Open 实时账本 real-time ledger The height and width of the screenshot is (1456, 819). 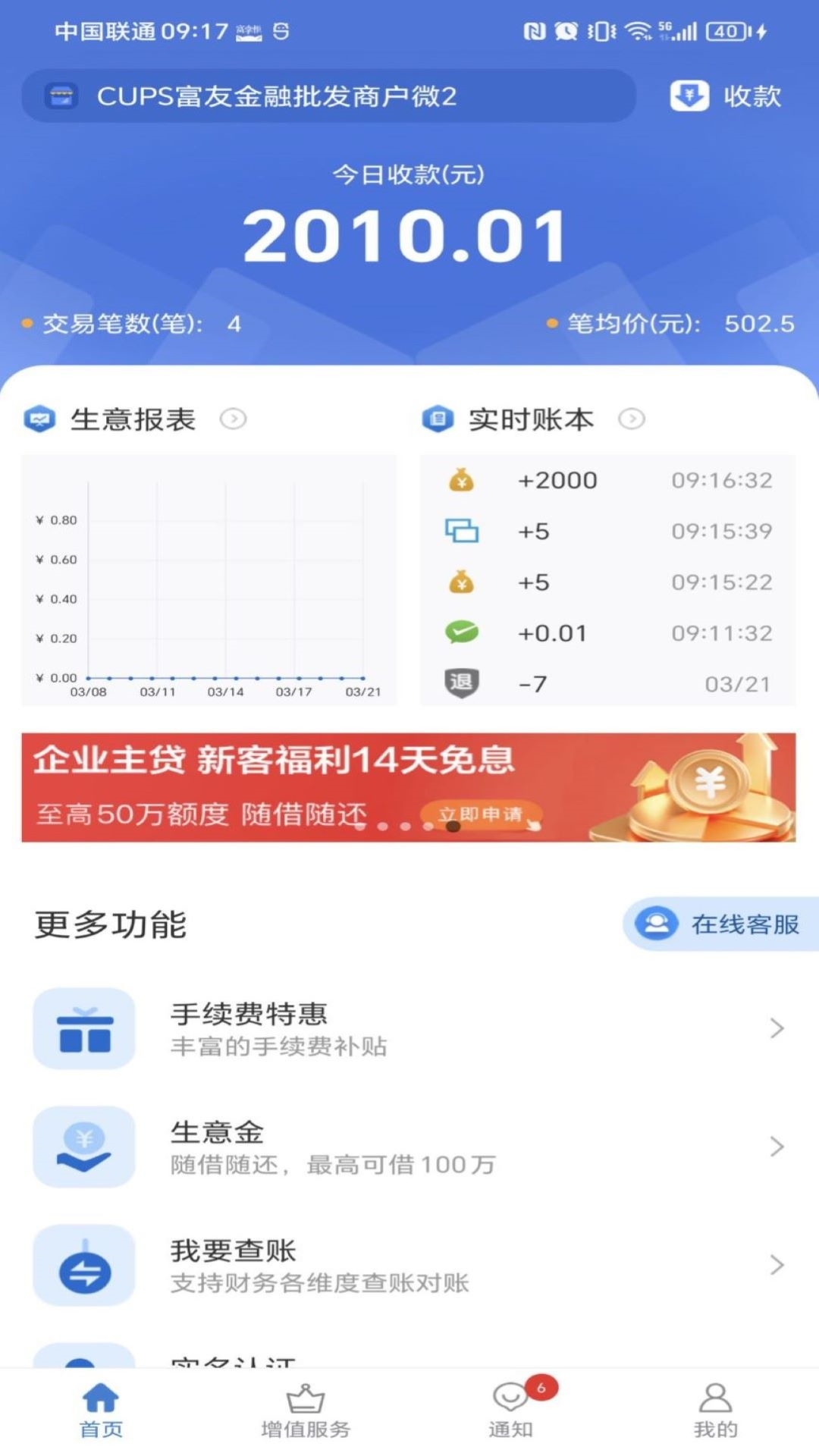tap(532, 419)
